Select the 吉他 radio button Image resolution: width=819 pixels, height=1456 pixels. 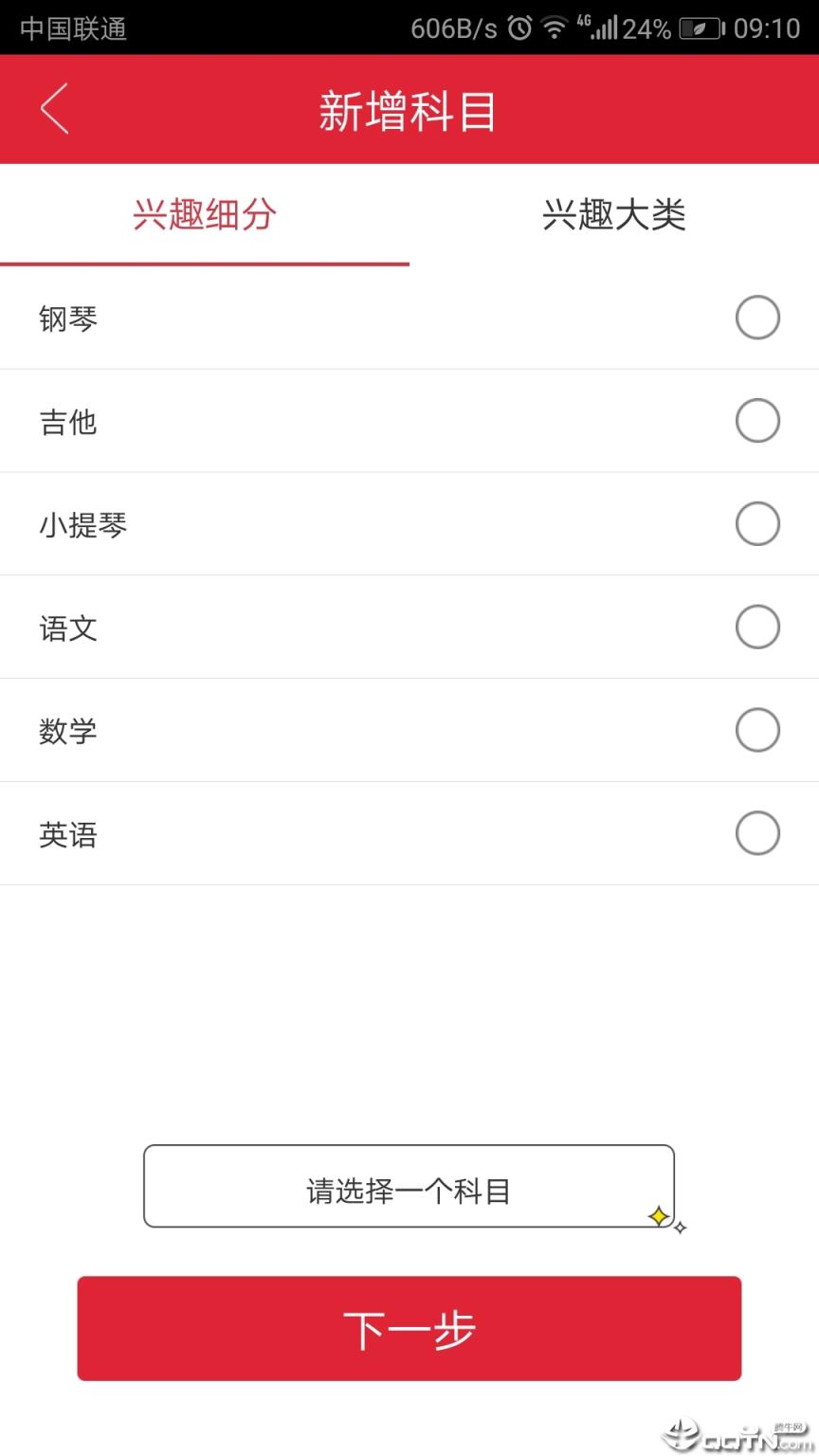(757, 420)
